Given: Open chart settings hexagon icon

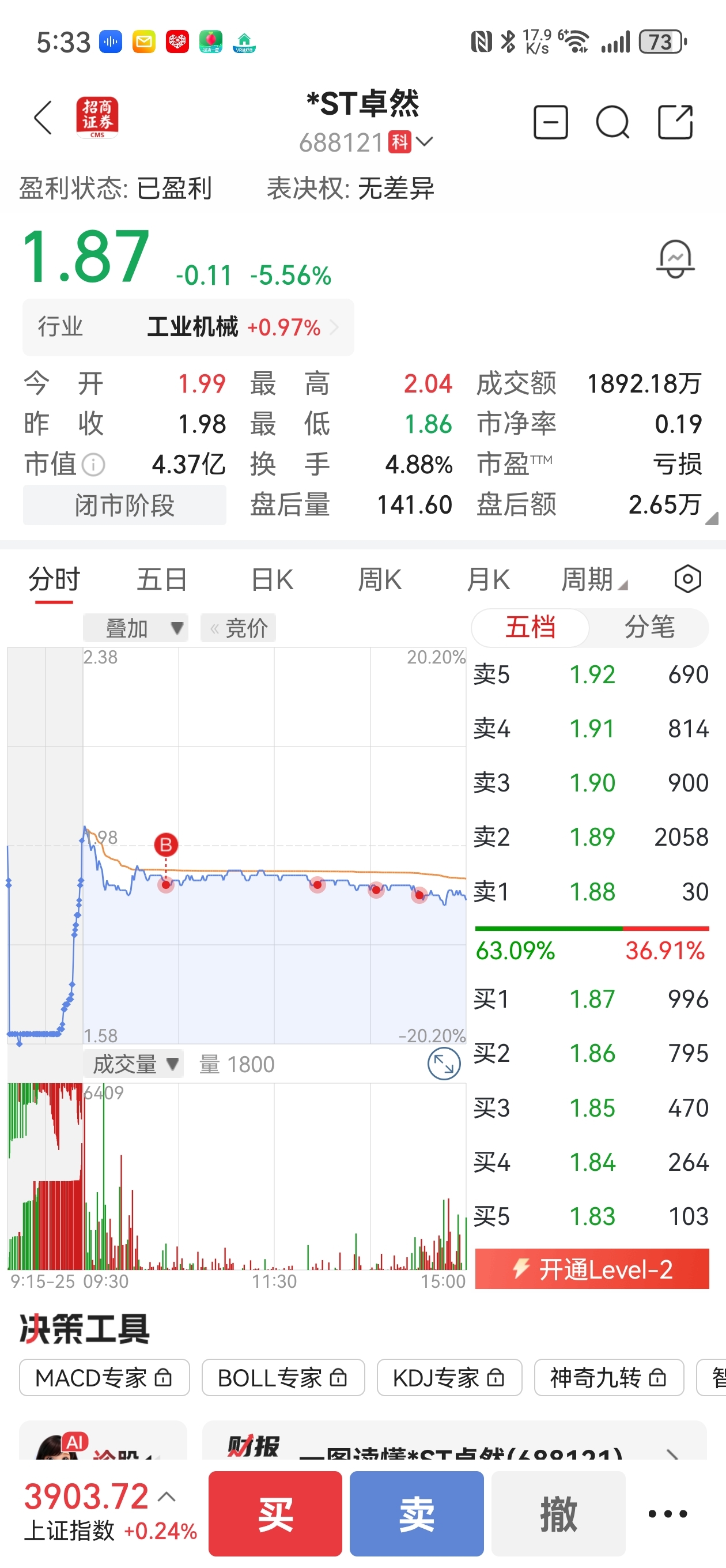Looking at the screenshot, I should click(687, 579).
